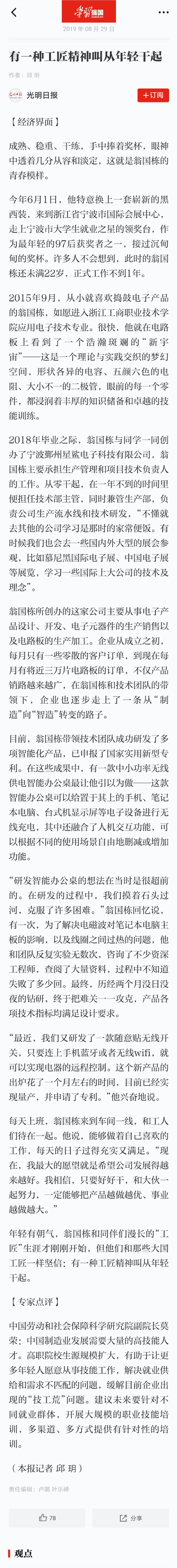Screen dimensions: 177x1568
Task: Open the three-dot overflow menu
Action: 163,12
